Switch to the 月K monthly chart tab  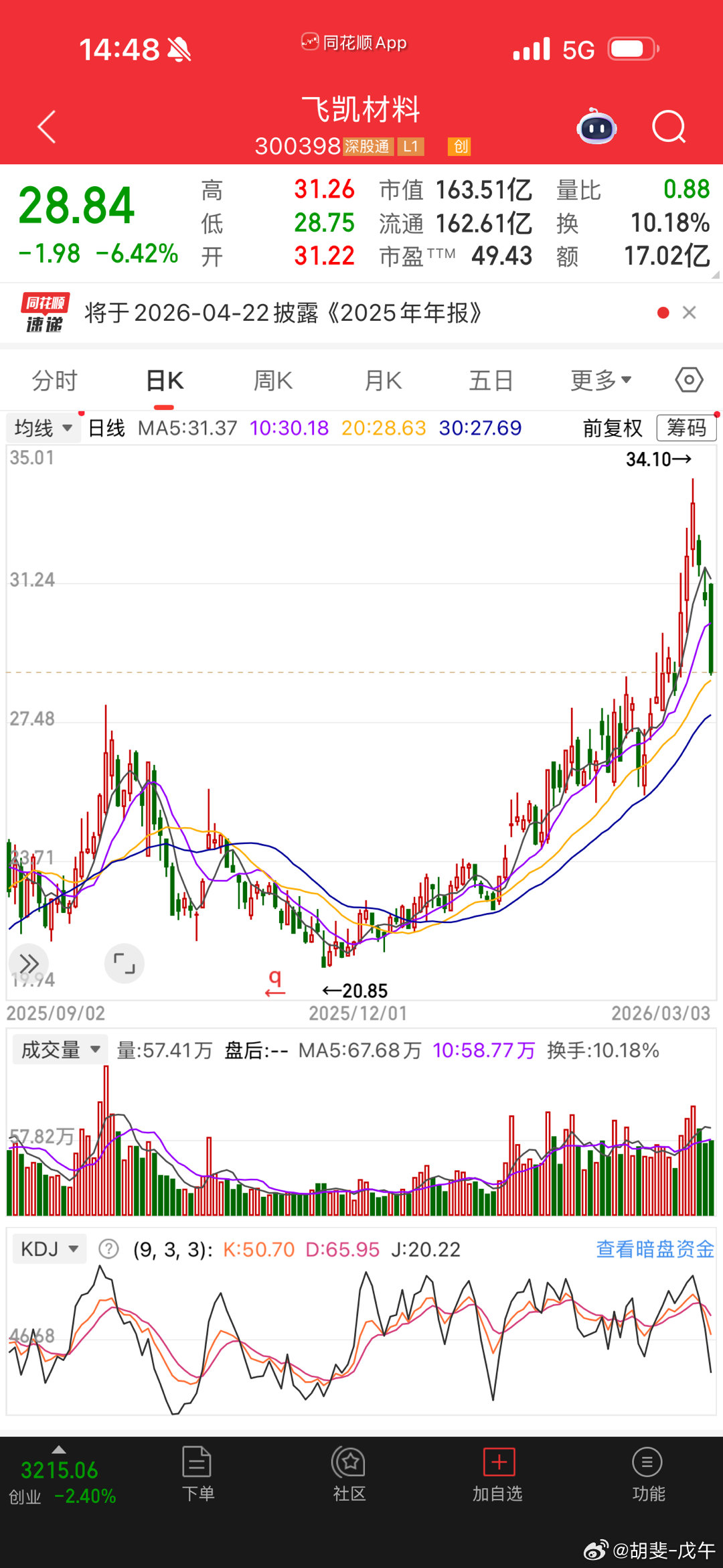[x=382, y=379]
